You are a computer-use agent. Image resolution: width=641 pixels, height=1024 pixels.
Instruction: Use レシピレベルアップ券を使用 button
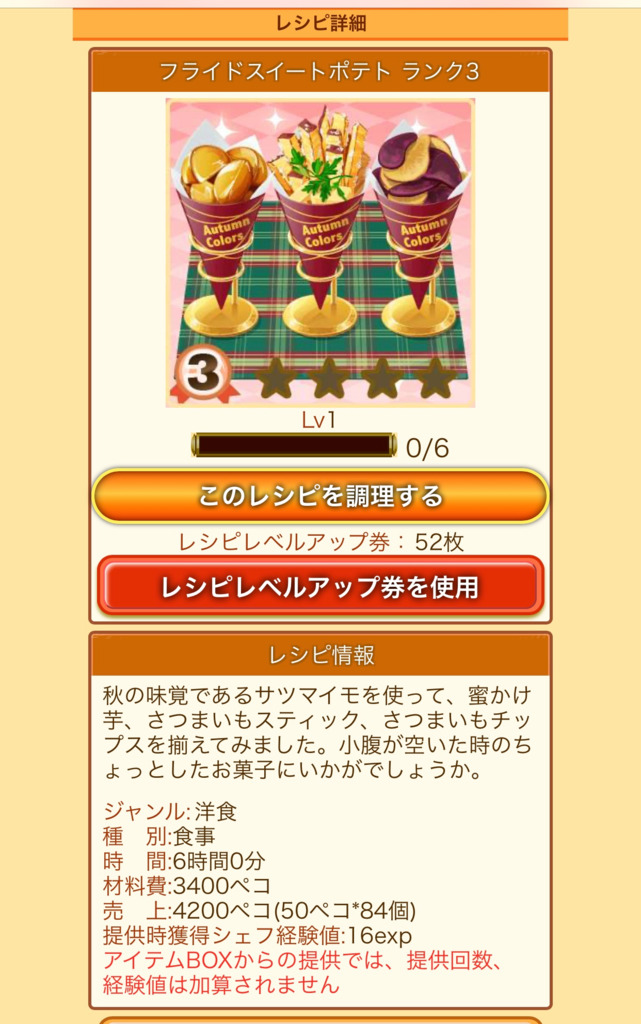[x=320, y=587]
